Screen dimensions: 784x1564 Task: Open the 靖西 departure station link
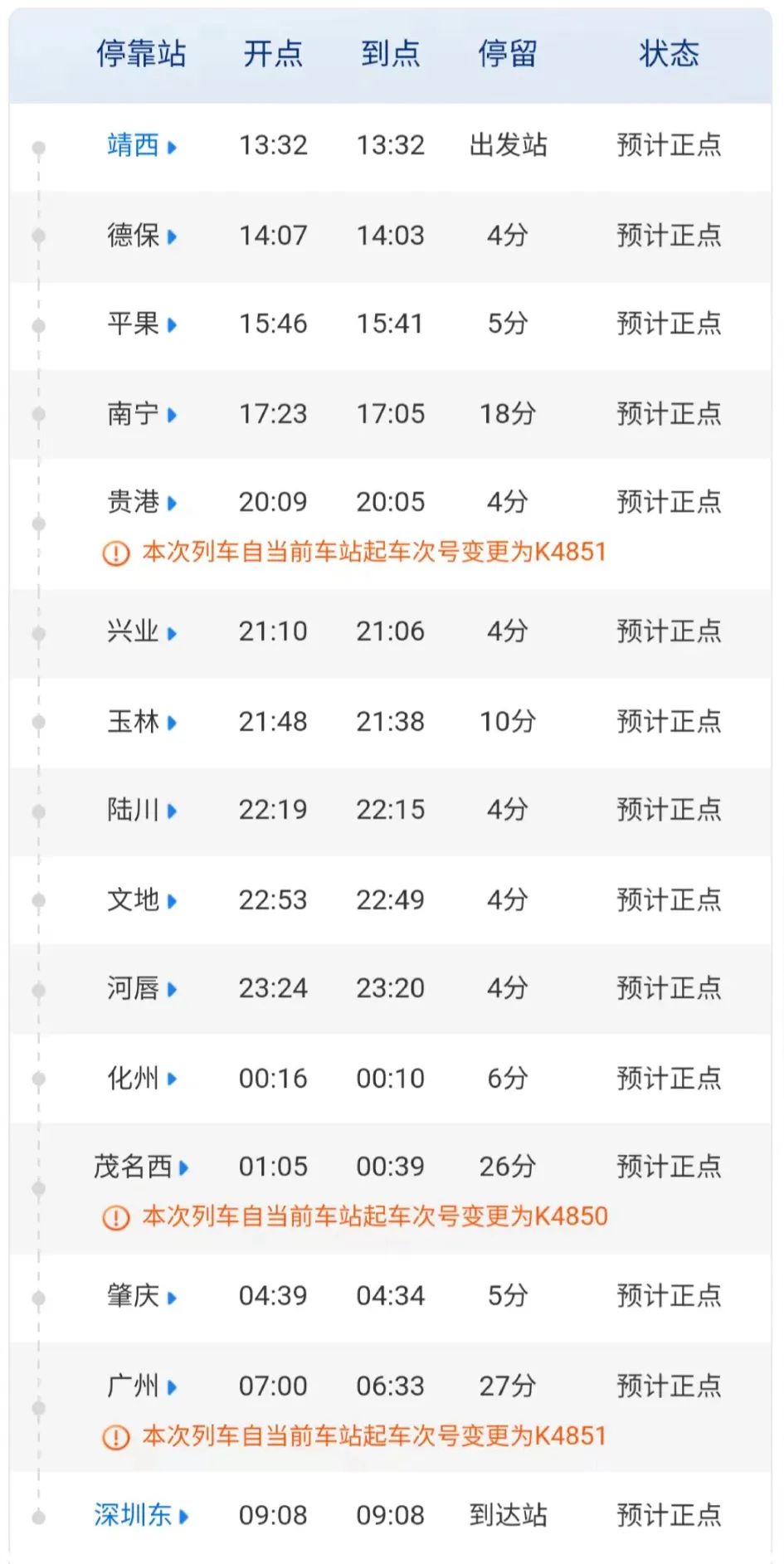coord(142,145)
